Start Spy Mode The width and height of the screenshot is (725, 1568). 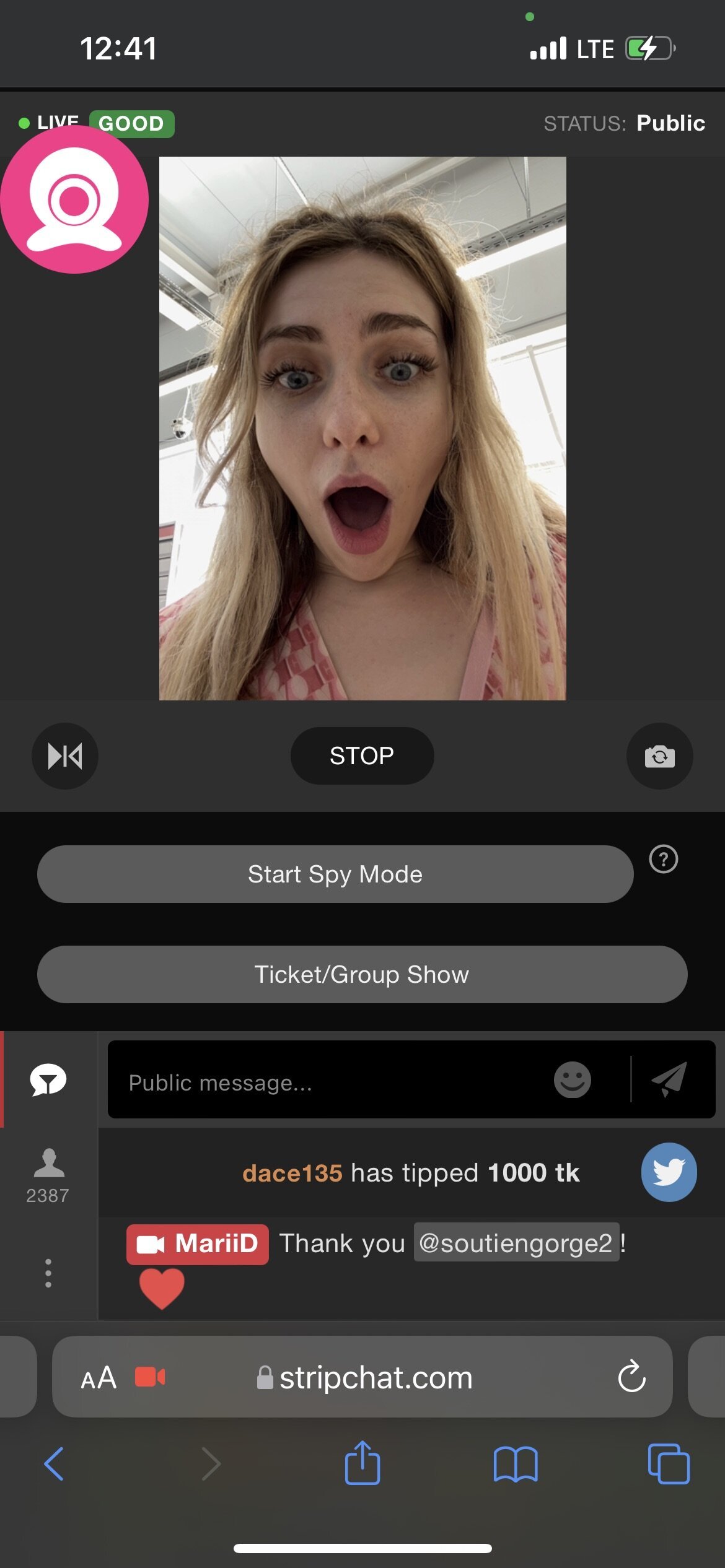click(335, 874)
